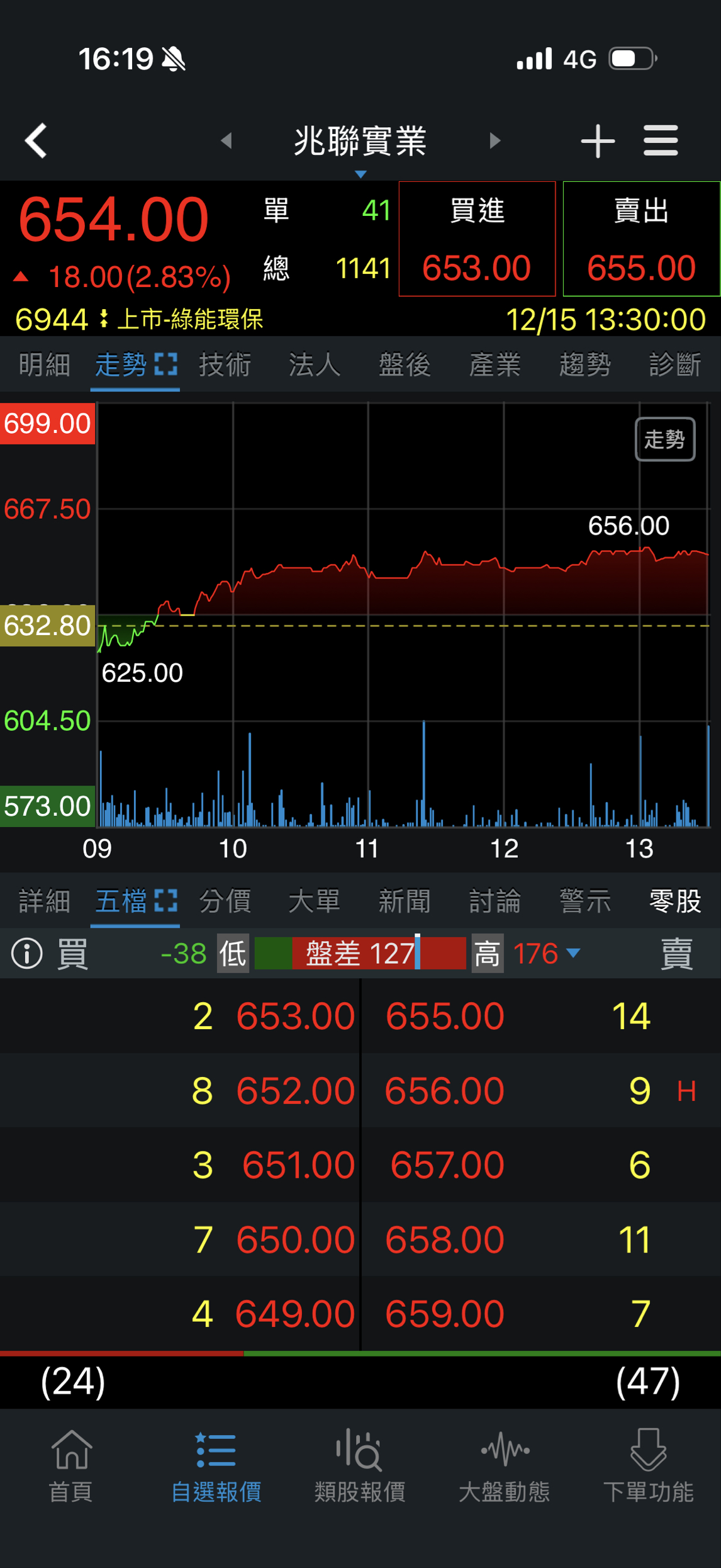
Task: Show info for the order book
Action: click(x=27, y=954)
